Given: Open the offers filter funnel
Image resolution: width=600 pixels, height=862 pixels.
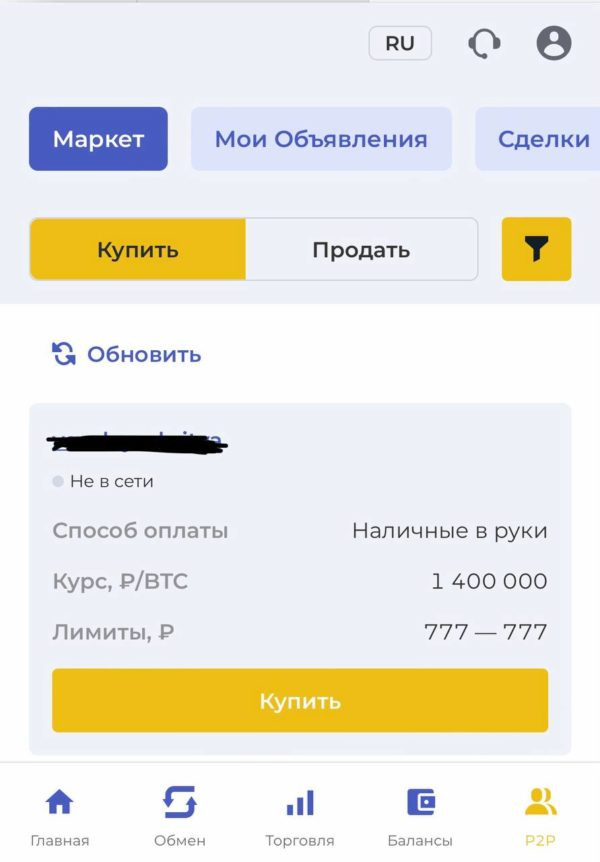Looking at the screenshot, I should coord(536,249).
